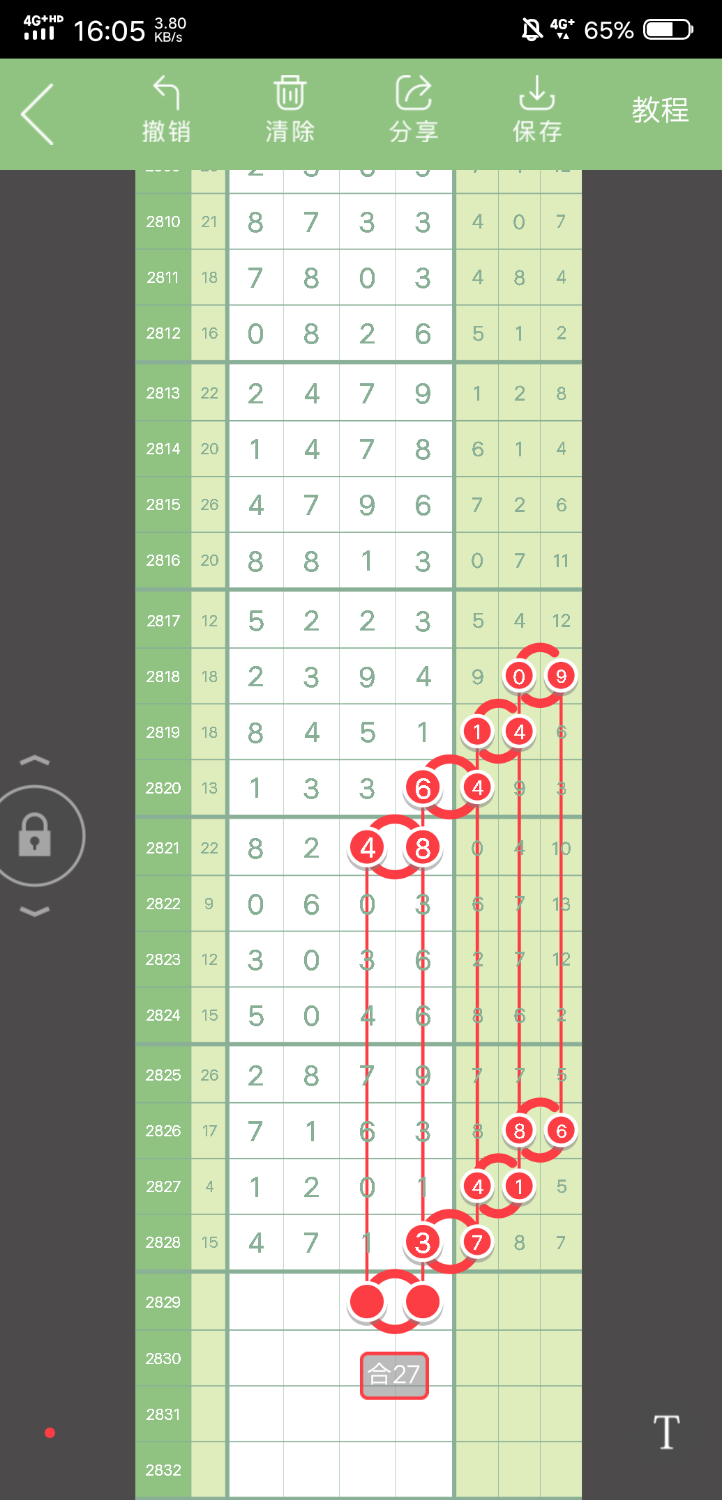The image size is (722, 1500).
Task: Select the T text tool
Action: 666,1432
